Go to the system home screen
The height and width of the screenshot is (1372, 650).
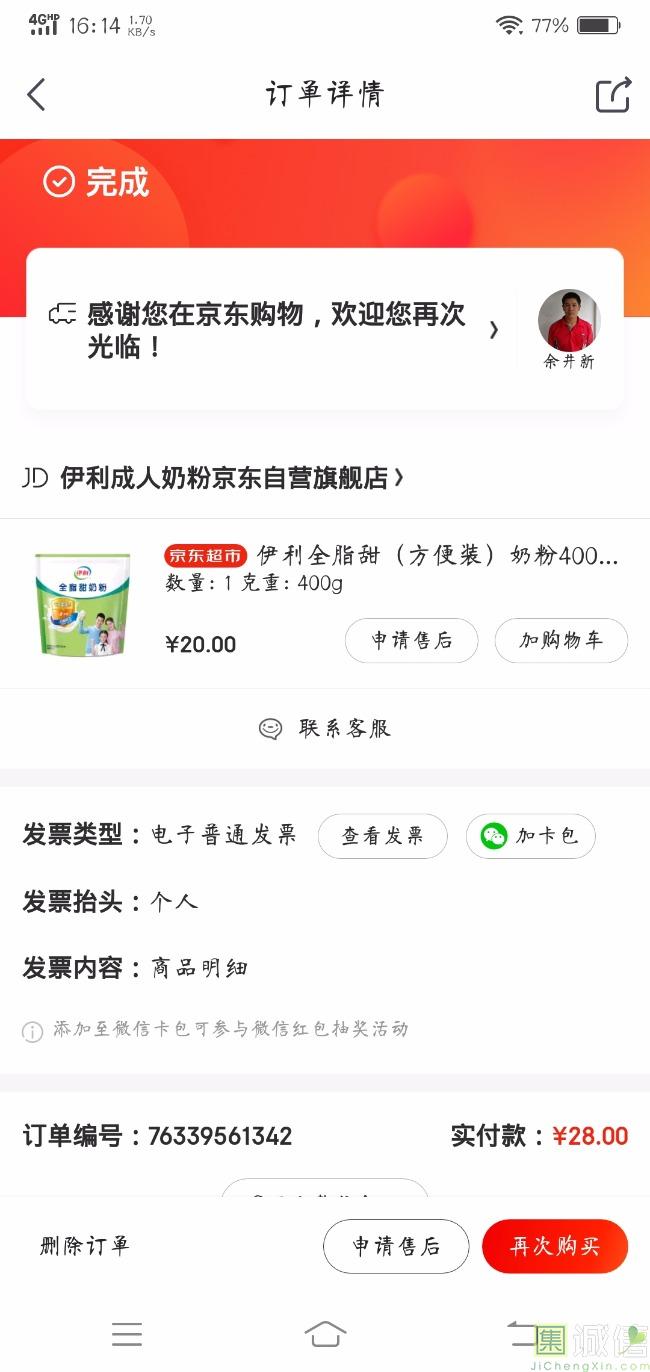[x=325, y=1334]
